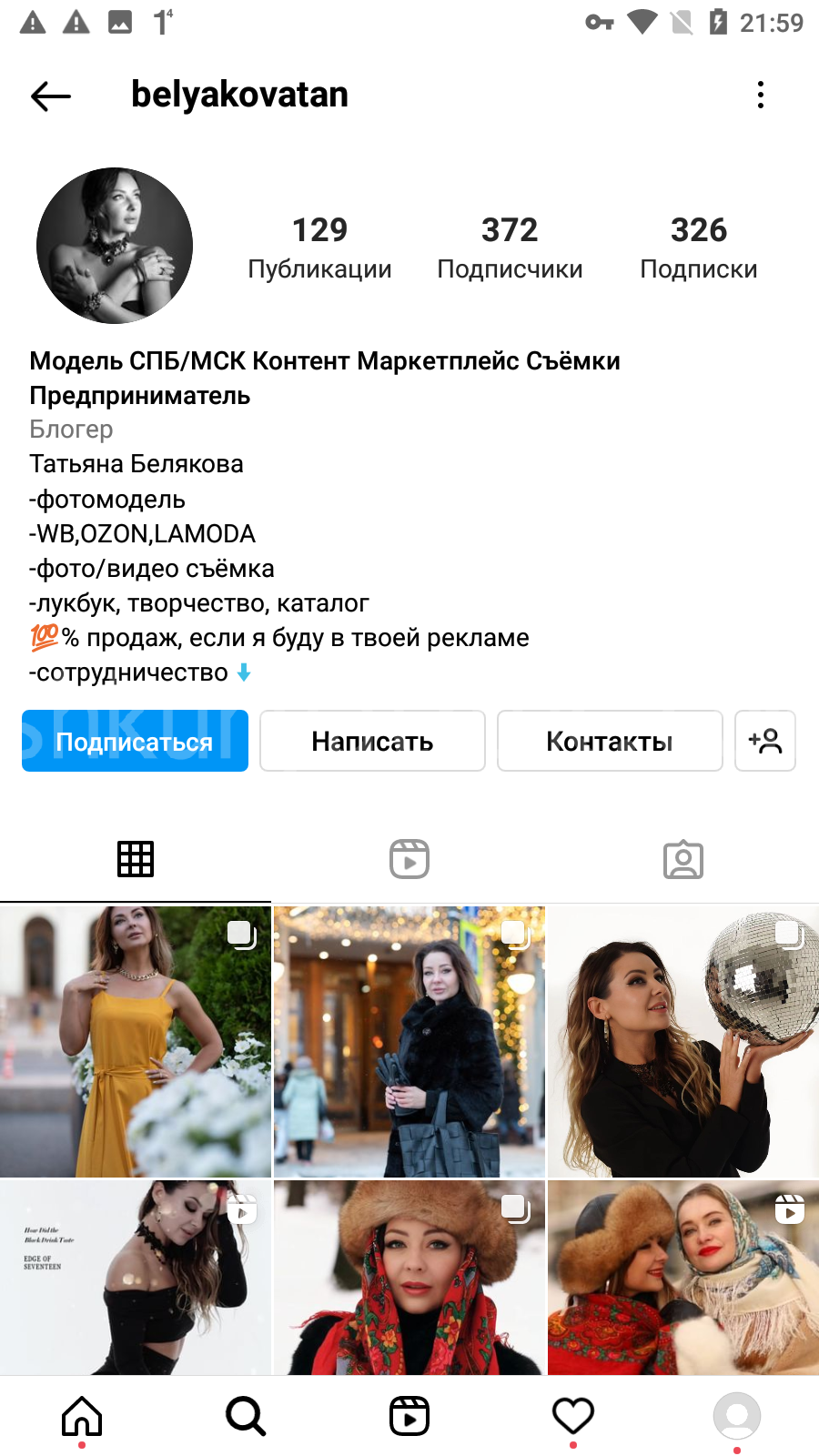View the 326 Подписки list
Screen dimensions: 819x1456
coord(699,248)
